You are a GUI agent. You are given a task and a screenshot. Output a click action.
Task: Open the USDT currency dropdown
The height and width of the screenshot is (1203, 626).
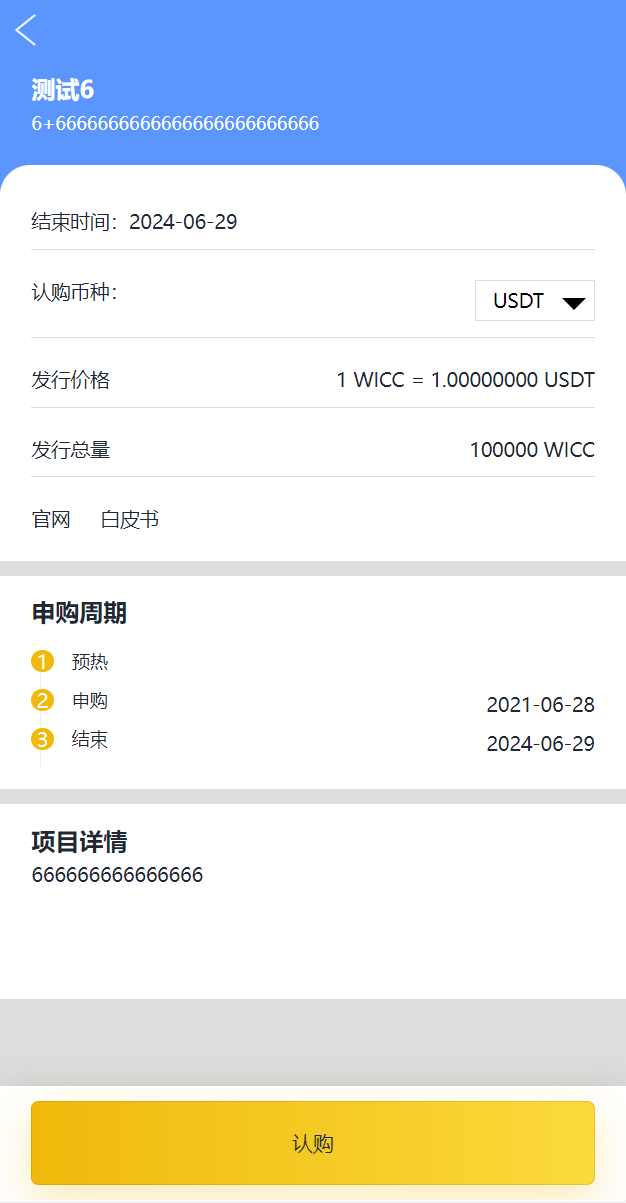535,301
